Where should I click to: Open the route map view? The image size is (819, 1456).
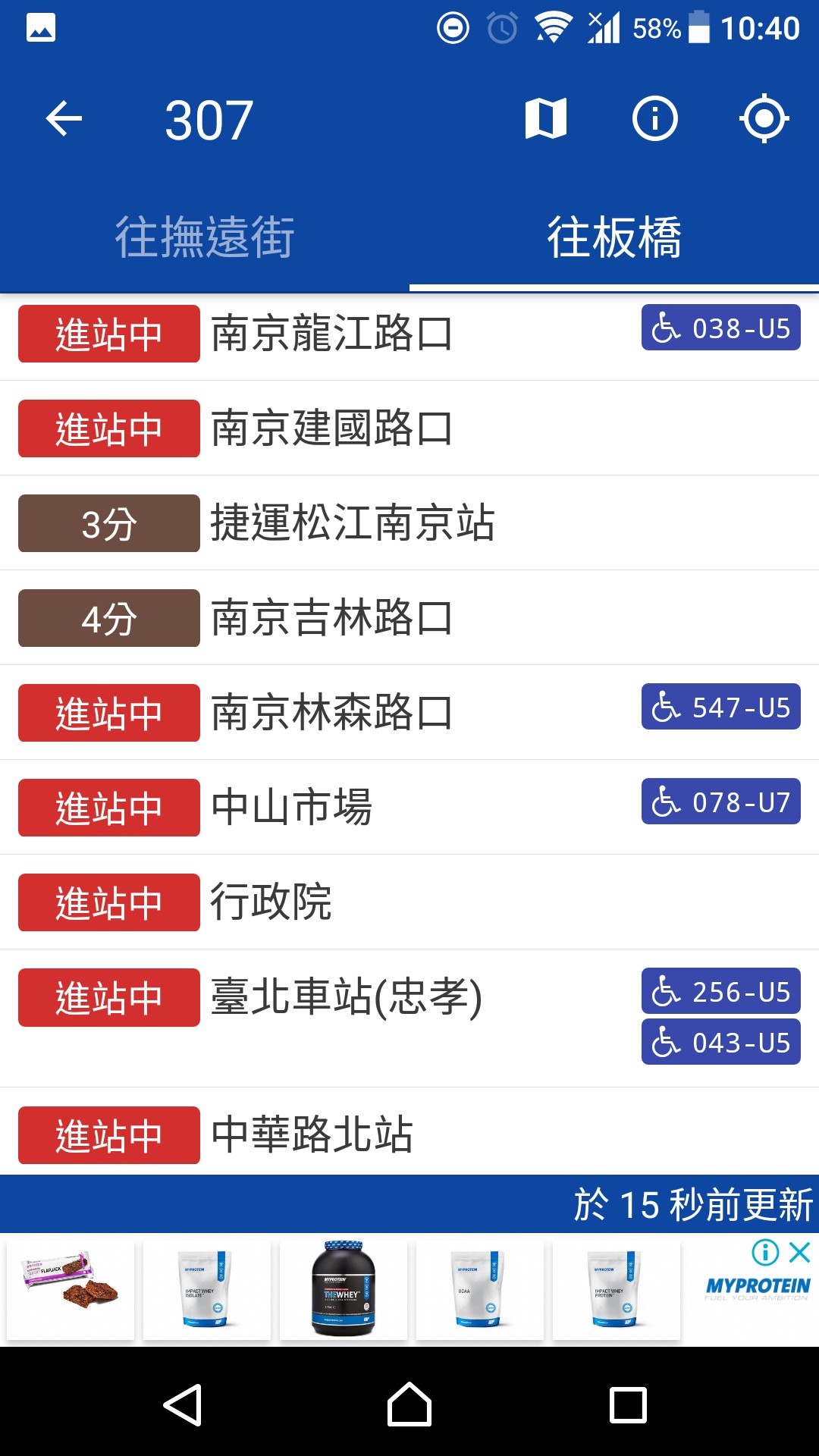(545, 119)
